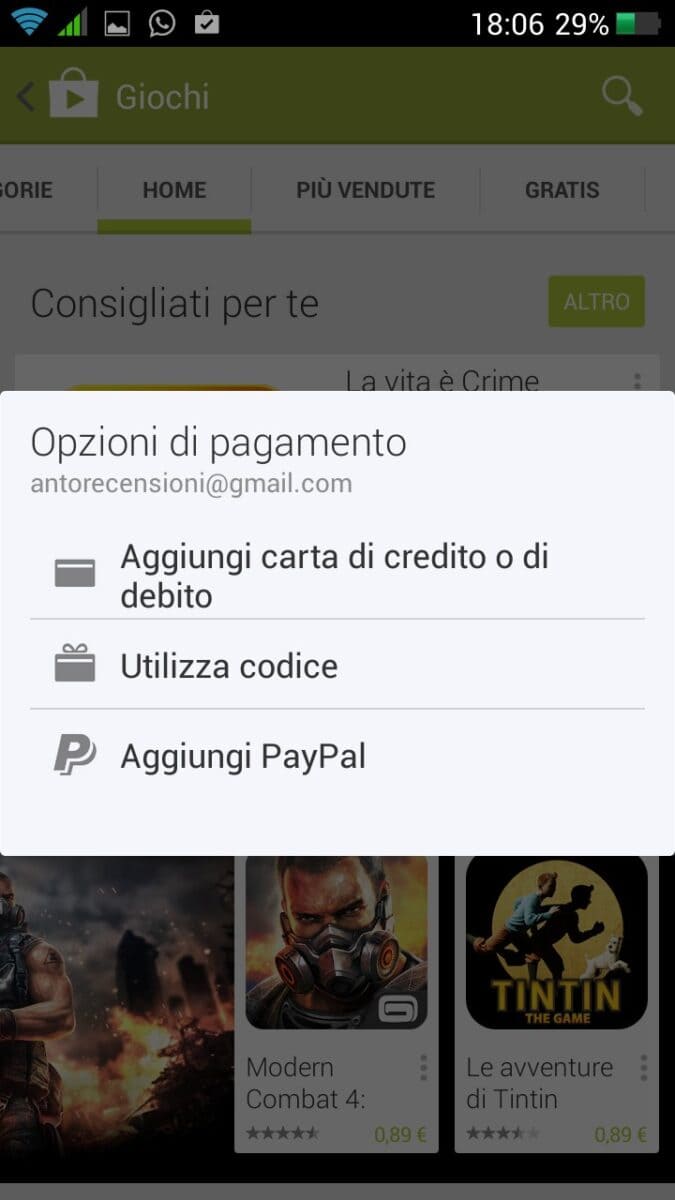The image size is (675, 1200).
Task: Open overflow menu on Le avventure di Tintin
Action: pyautogui.click(x=644, y=1067)
